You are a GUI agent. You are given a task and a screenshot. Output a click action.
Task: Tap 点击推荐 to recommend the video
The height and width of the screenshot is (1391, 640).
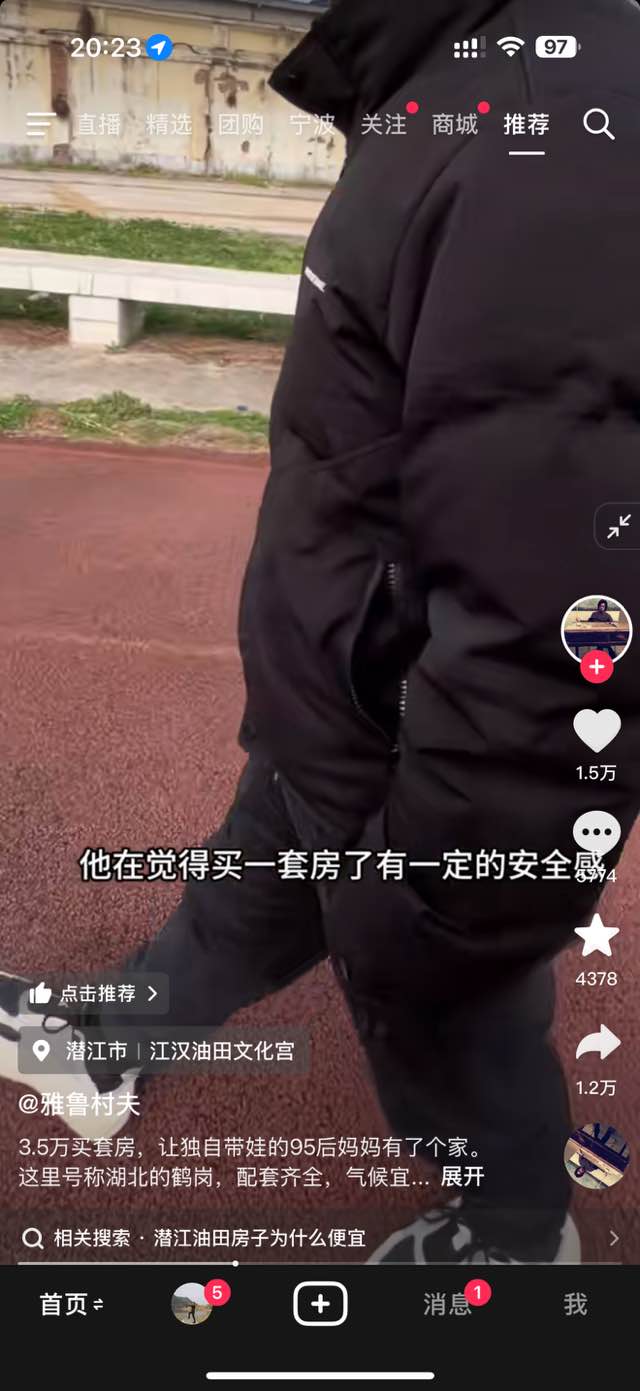(95, 993)
